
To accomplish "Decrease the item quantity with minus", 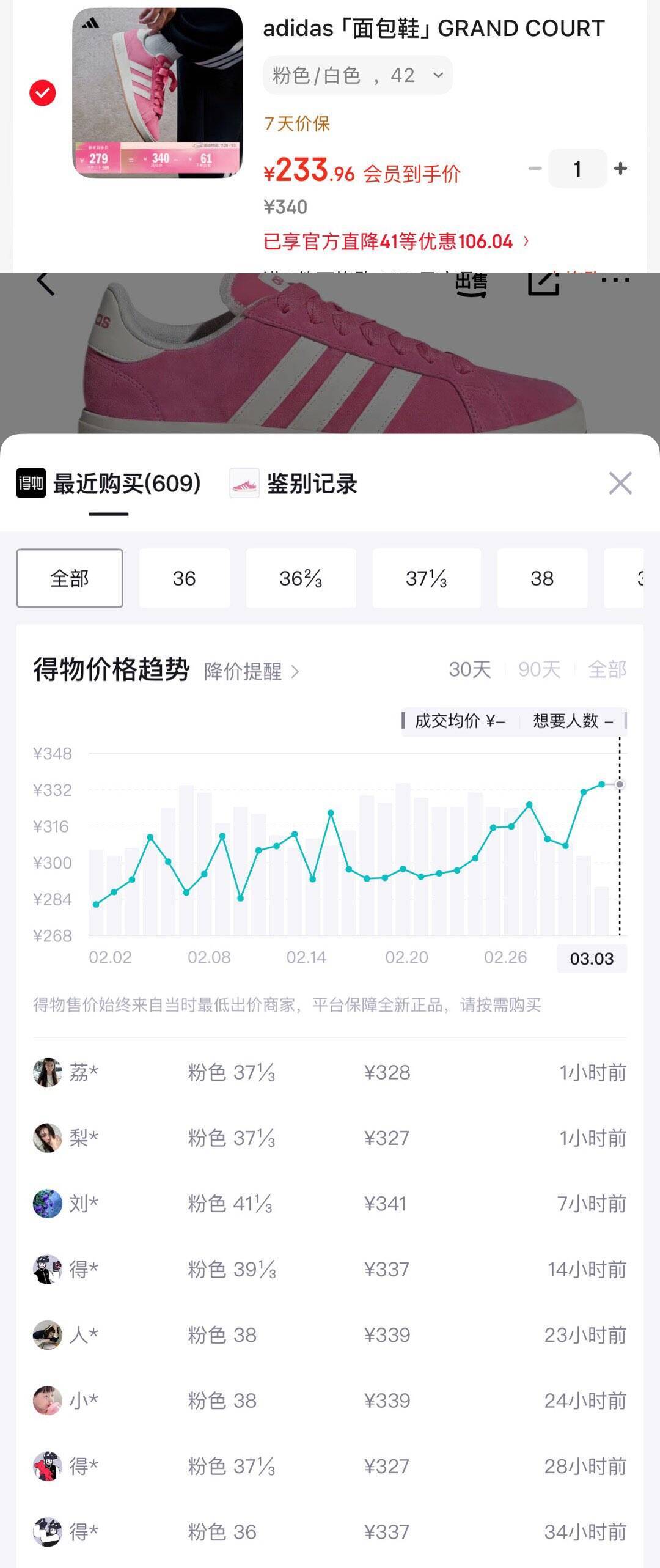I will coord(535,169).
